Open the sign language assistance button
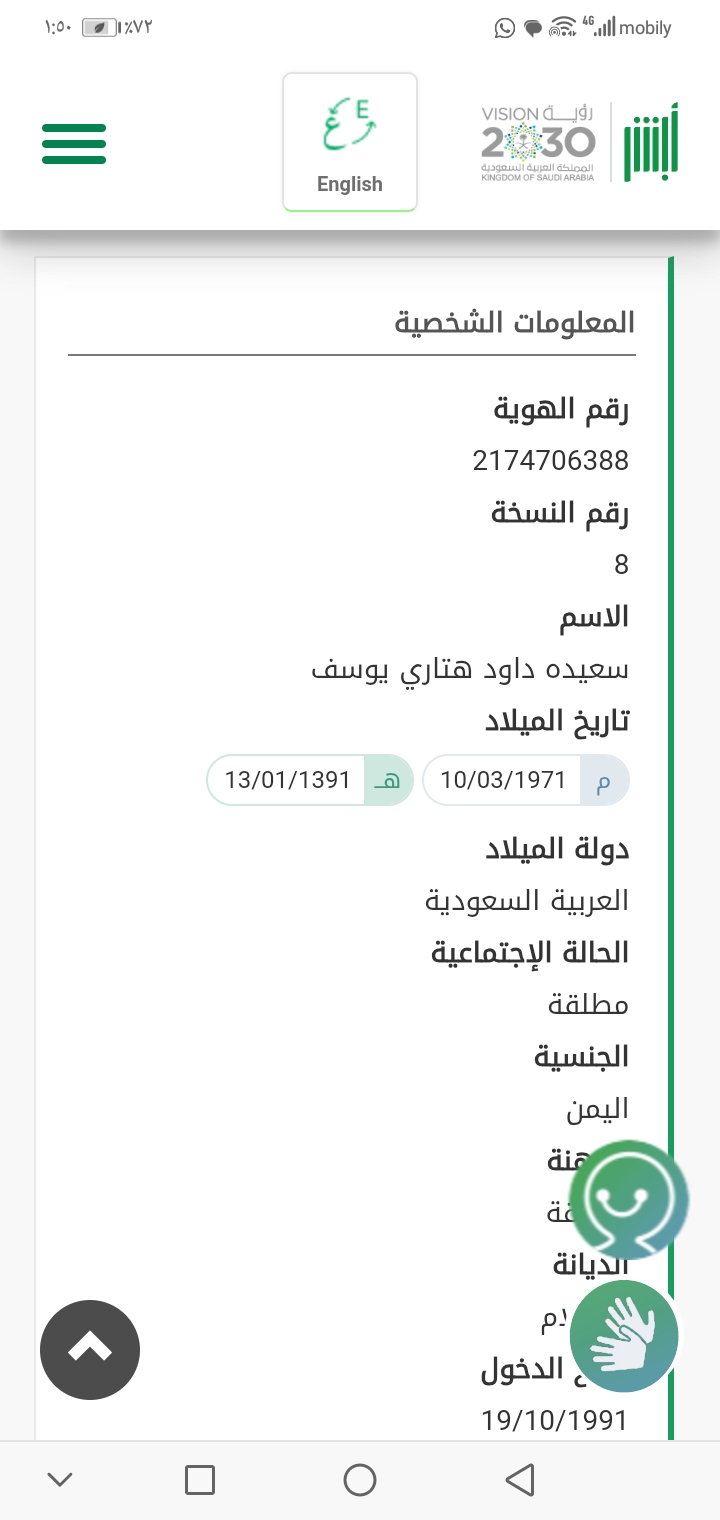 point(627,1336)
